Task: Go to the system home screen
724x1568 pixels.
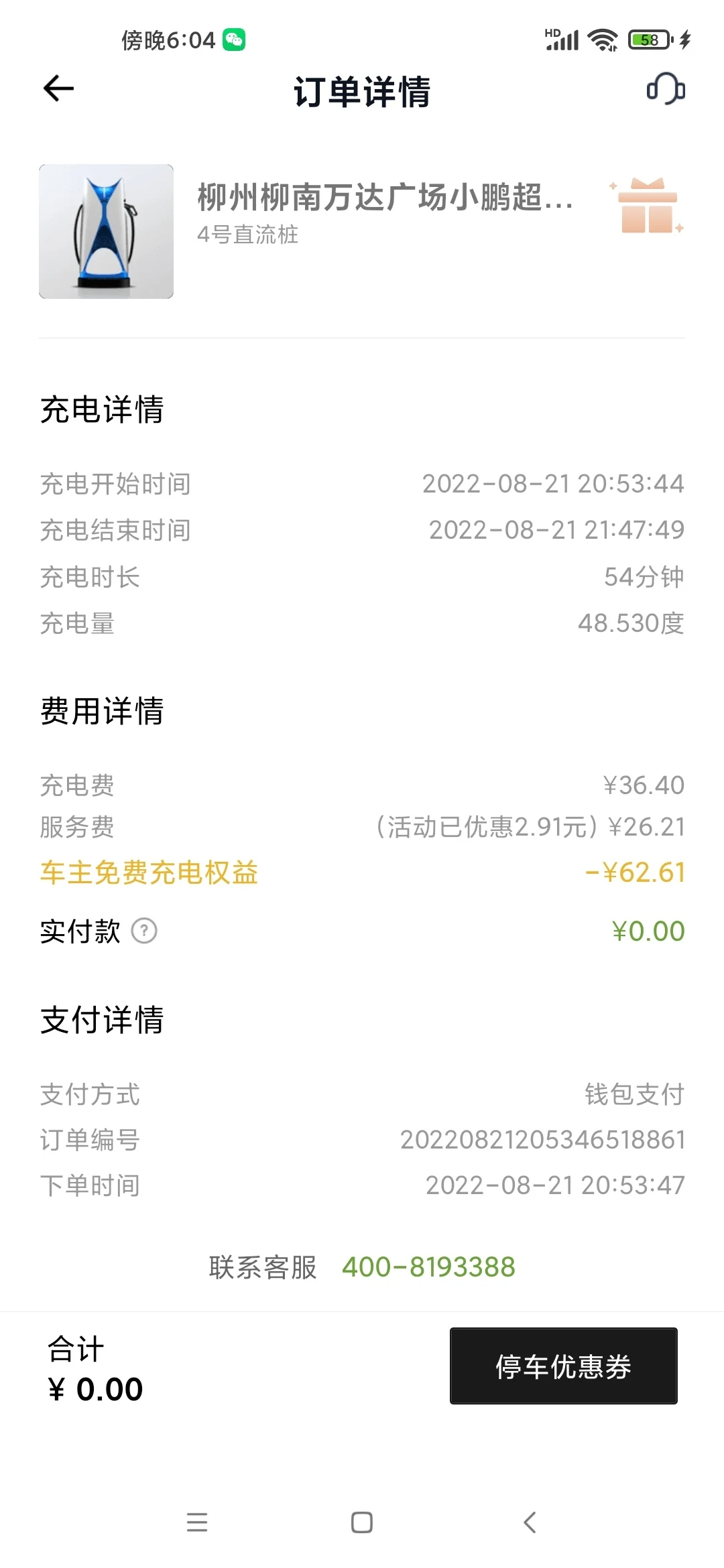Action: tap(362, 1522)
